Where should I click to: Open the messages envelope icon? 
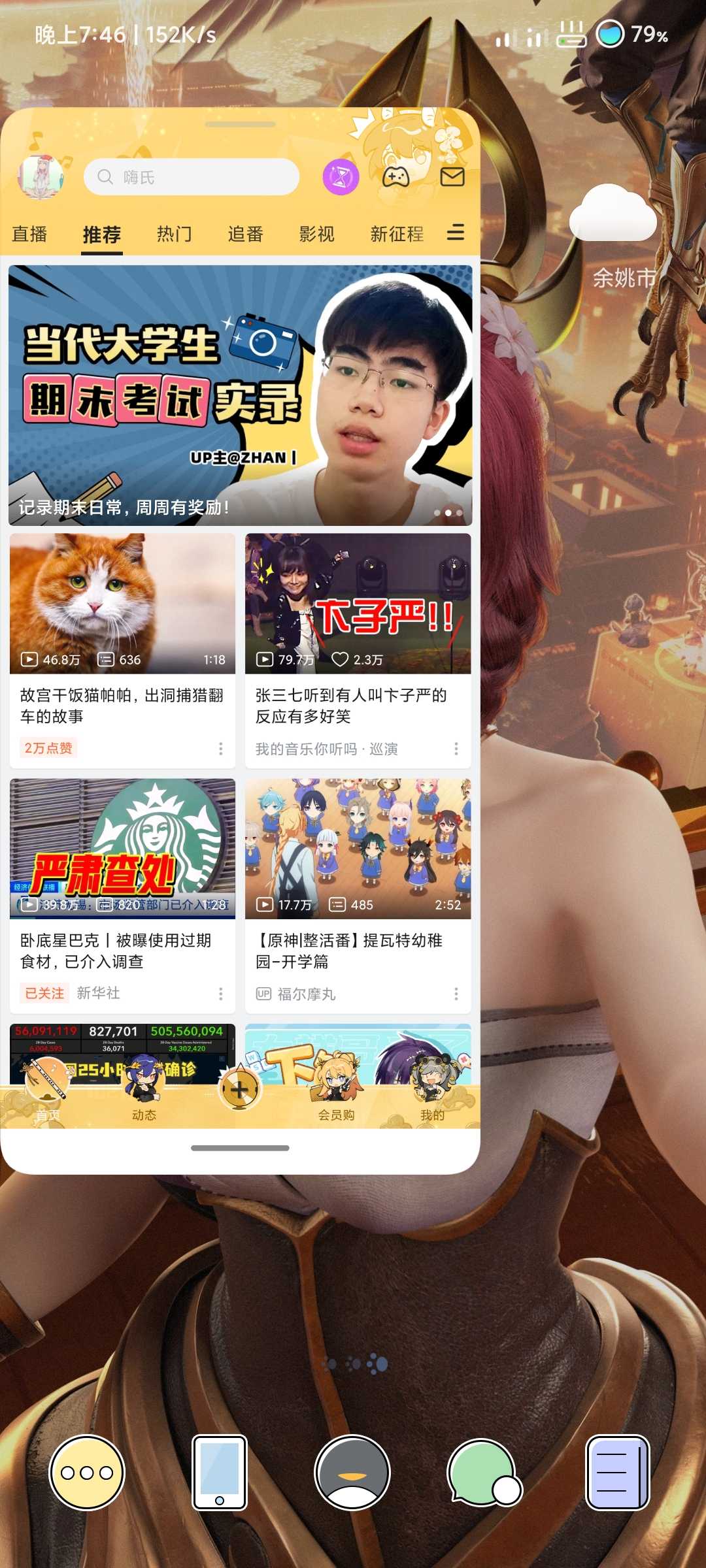pos(452,176)
